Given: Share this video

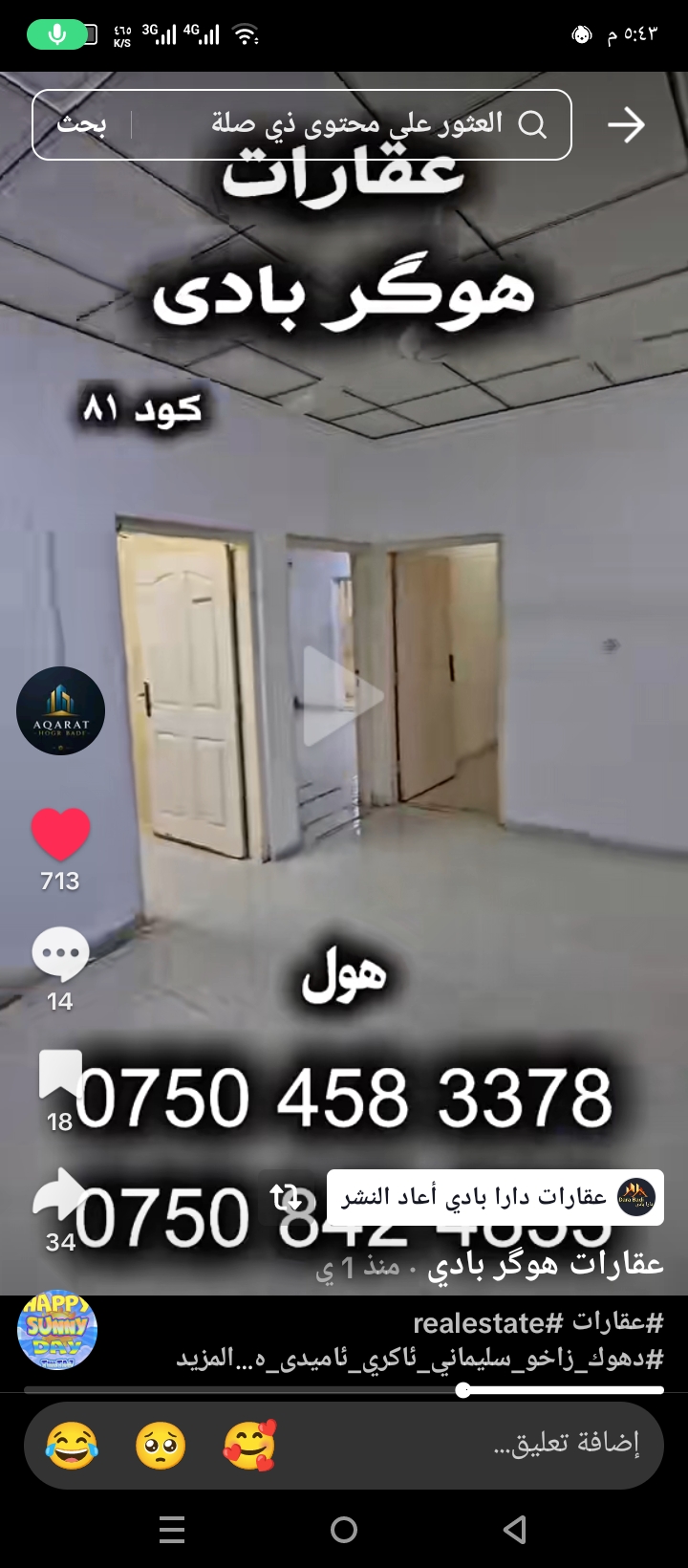Looking at the screenshot, I should click(59, 1195).
